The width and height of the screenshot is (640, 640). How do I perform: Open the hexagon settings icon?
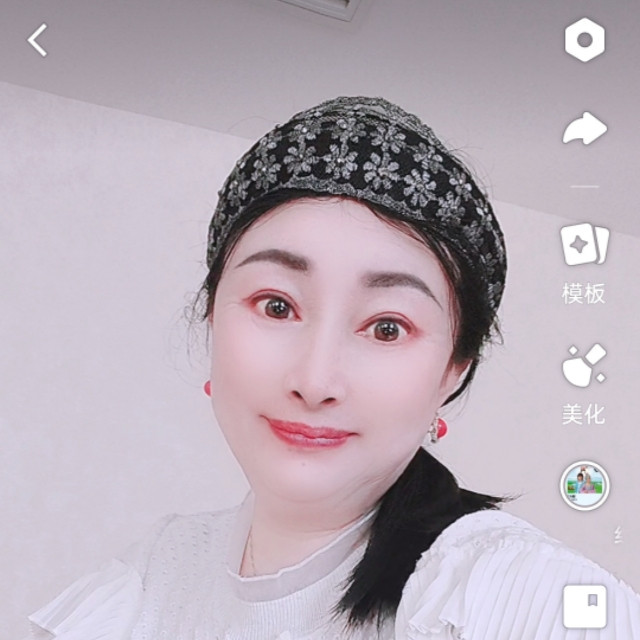tap(584, 41)
